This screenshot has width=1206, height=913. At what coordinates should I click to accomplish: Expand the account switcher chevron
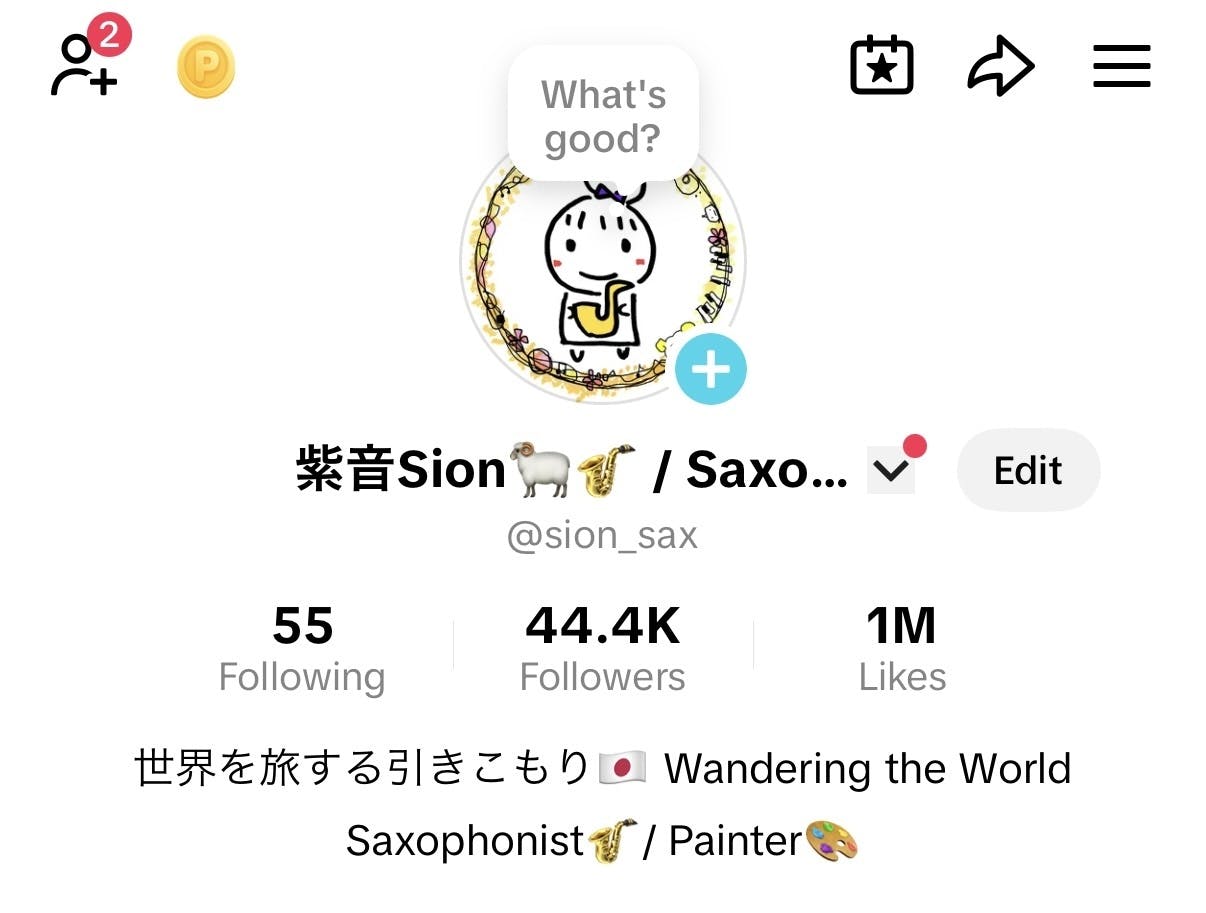pos(890,470)
